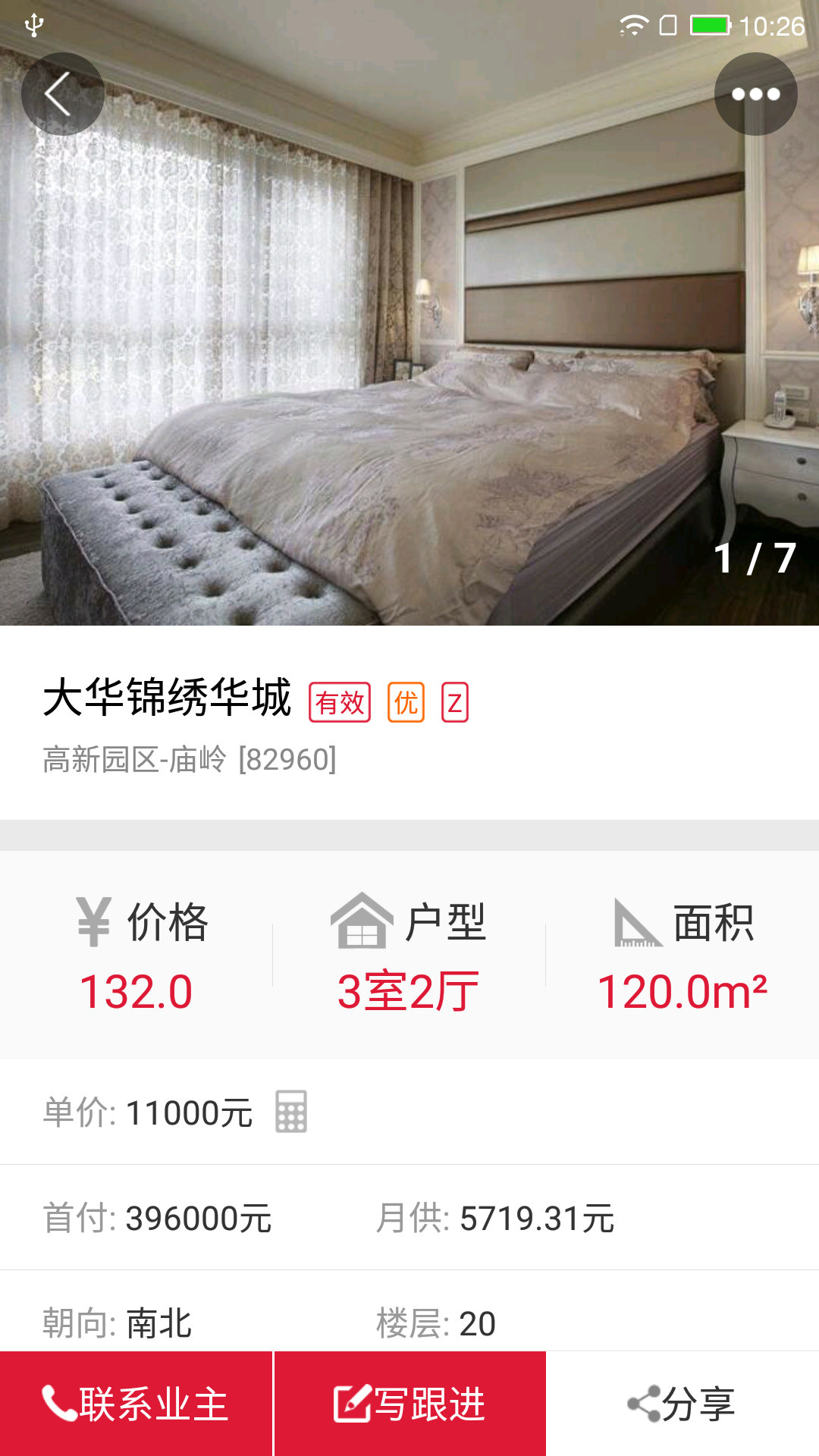
Task: Open the calculator next to 单价 11000元
Action: click(292, 1113)
